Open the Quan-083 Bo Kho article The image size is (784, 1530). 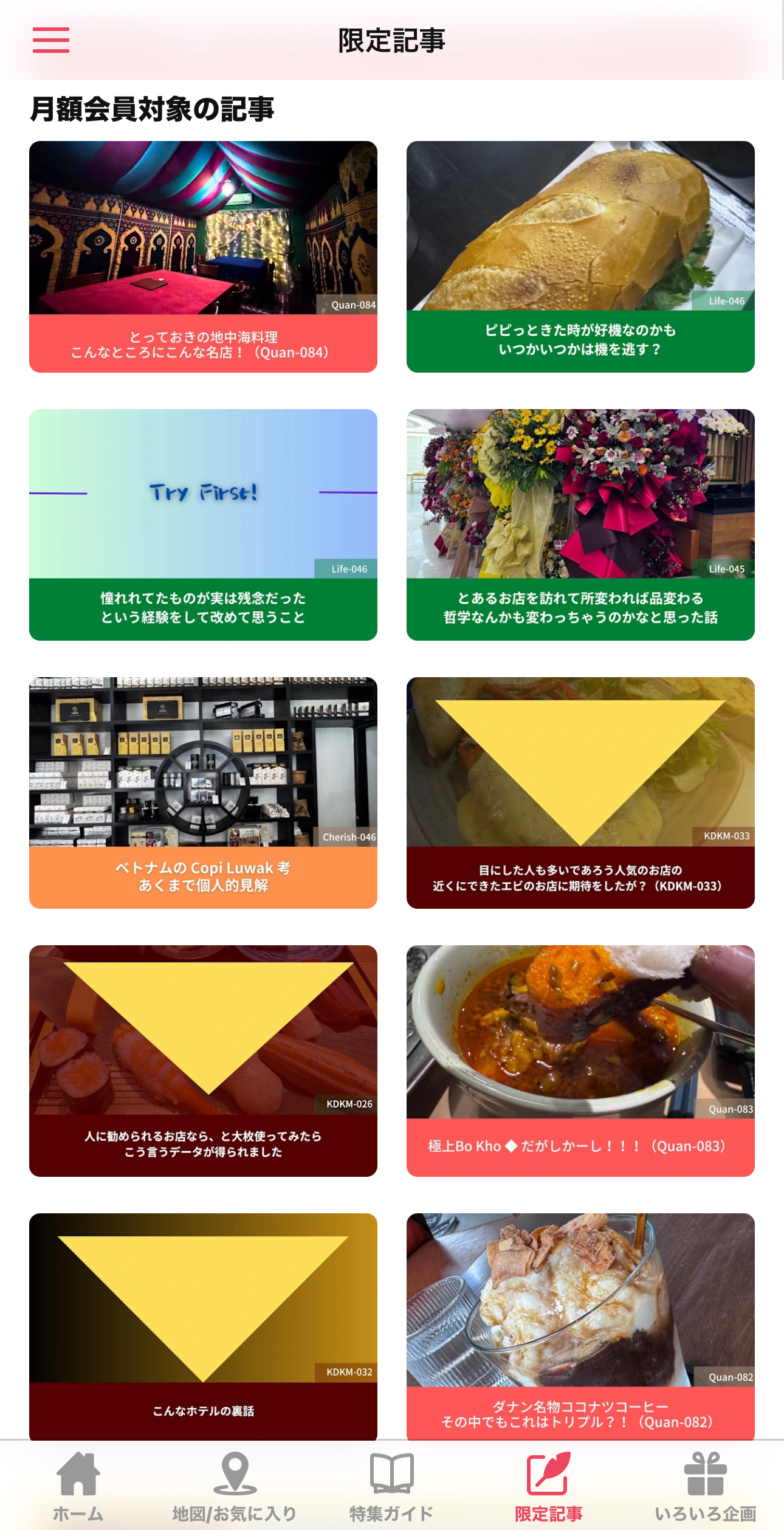[x=580, y=1061]
